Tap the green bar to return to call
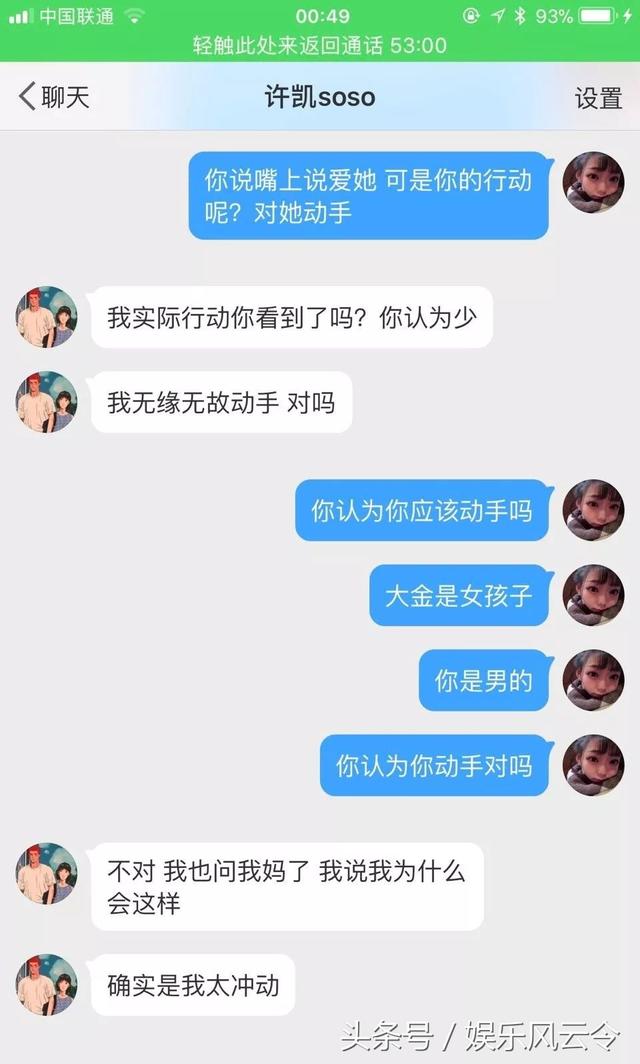Viewport: 640px width, 1064px height. click(x=320, y=45)
